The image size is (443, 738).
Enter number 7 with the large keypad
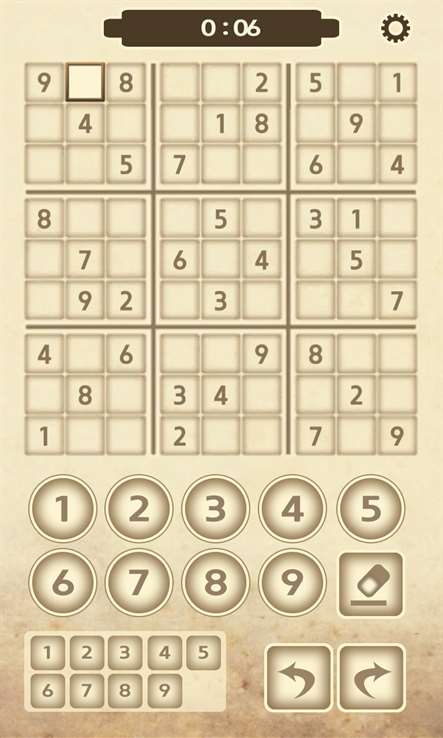tap(139, 583)
